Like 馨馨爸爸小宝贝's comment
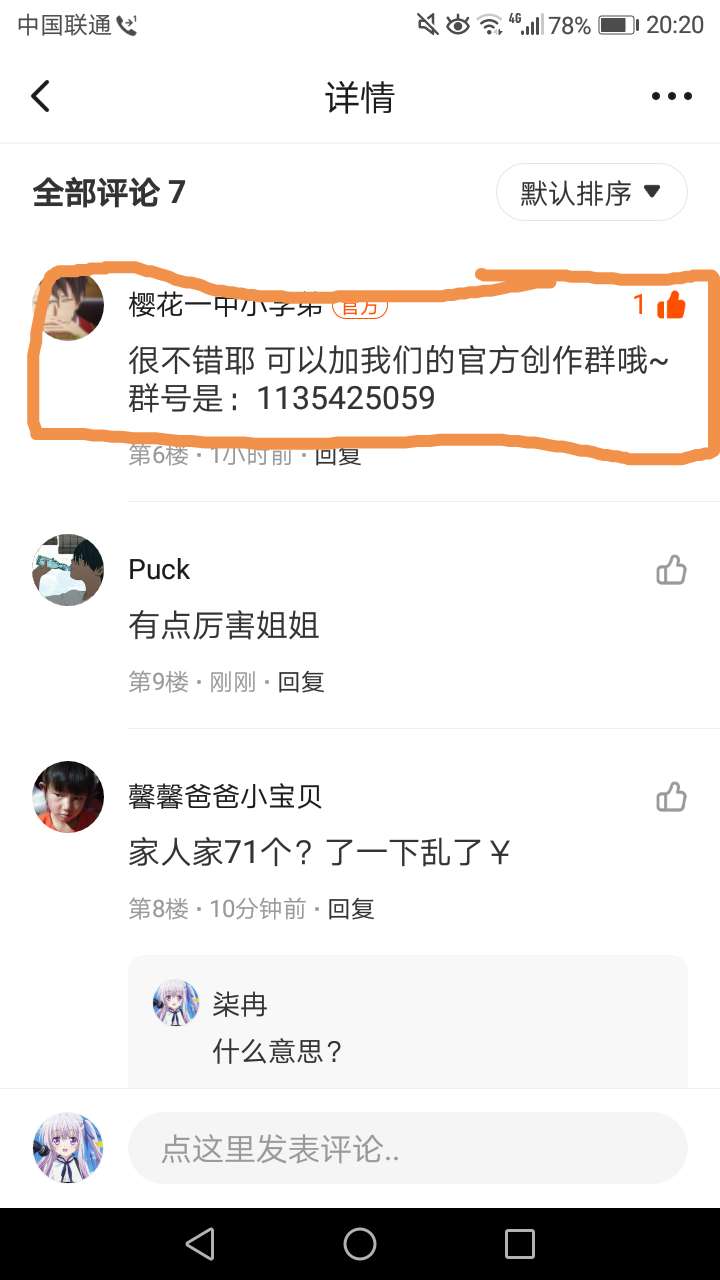Image resolution: width=720 pixels, height=1280 pixels. [x=671, y=797]
